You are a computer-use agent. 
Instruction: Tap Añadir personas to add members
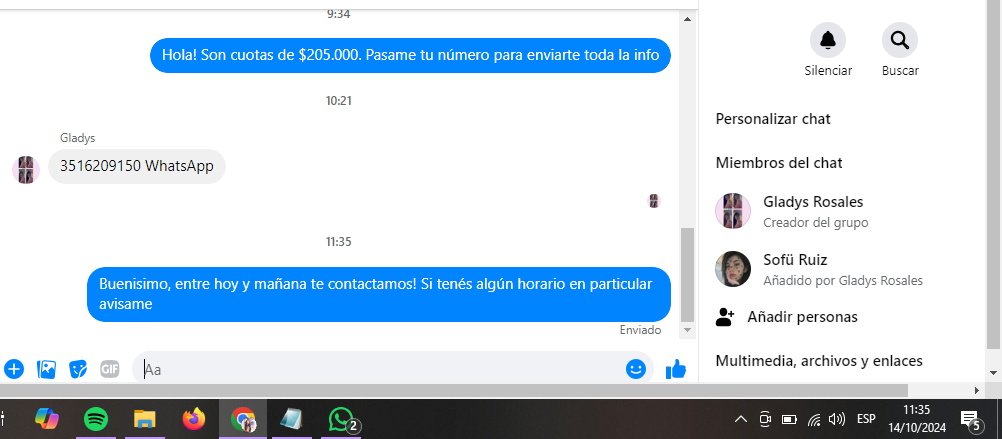click(x=801, y=317)
